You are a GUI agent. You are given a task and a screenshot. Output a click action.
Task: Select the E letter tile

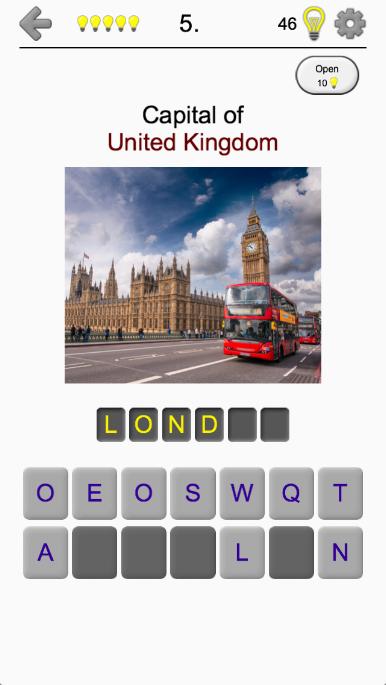point(94,493)
